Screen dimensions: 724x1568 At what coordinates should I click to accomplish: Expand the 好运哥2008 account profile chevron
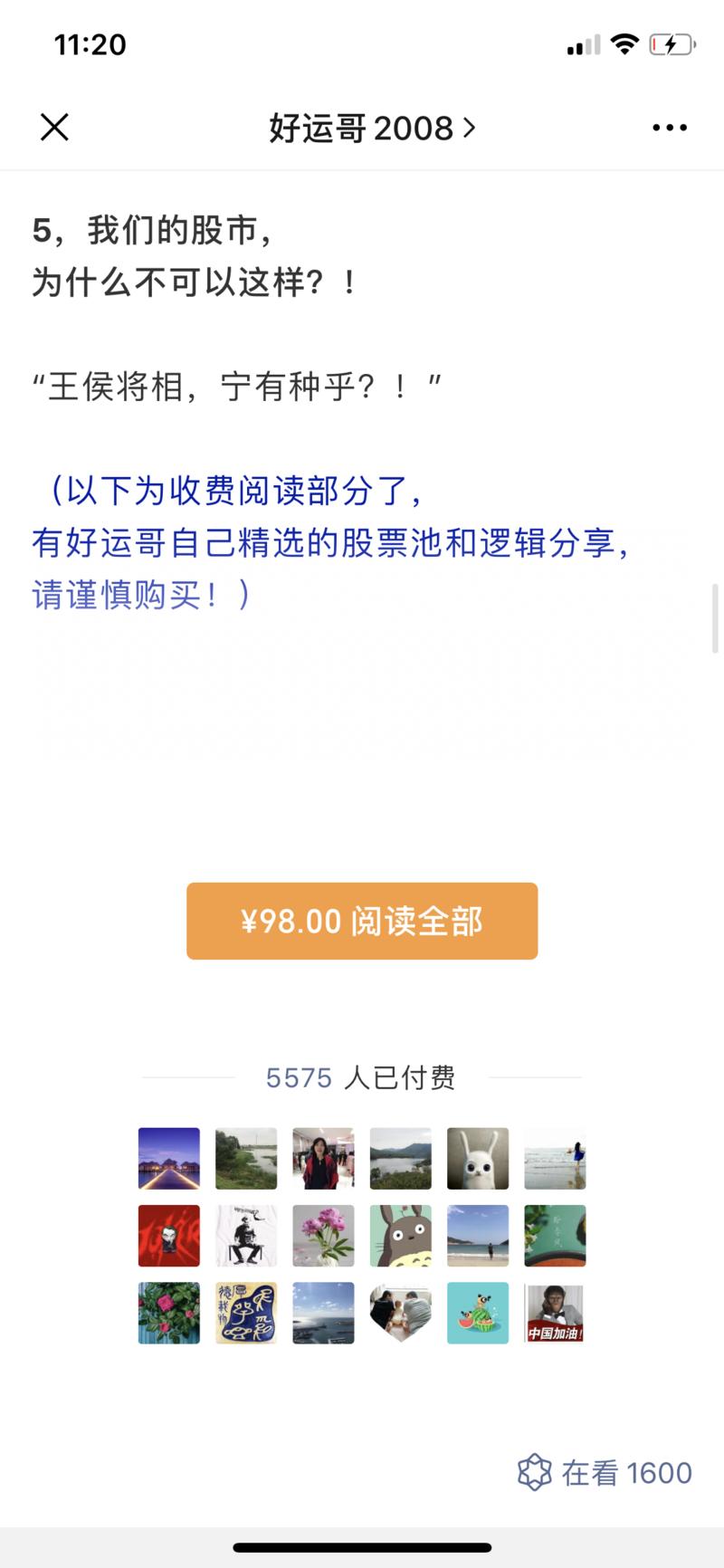click(469, 128)
